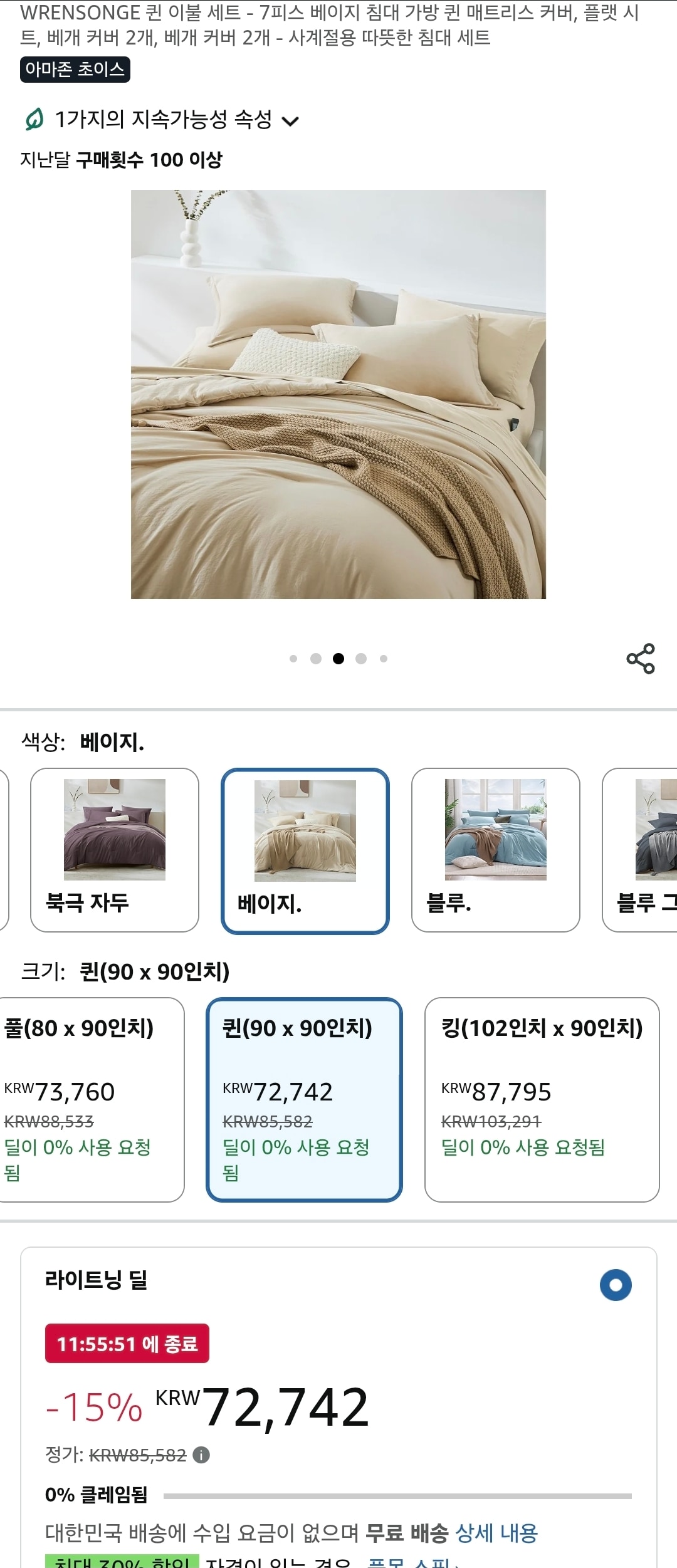Select the 베이지 color option

point(305,851)
